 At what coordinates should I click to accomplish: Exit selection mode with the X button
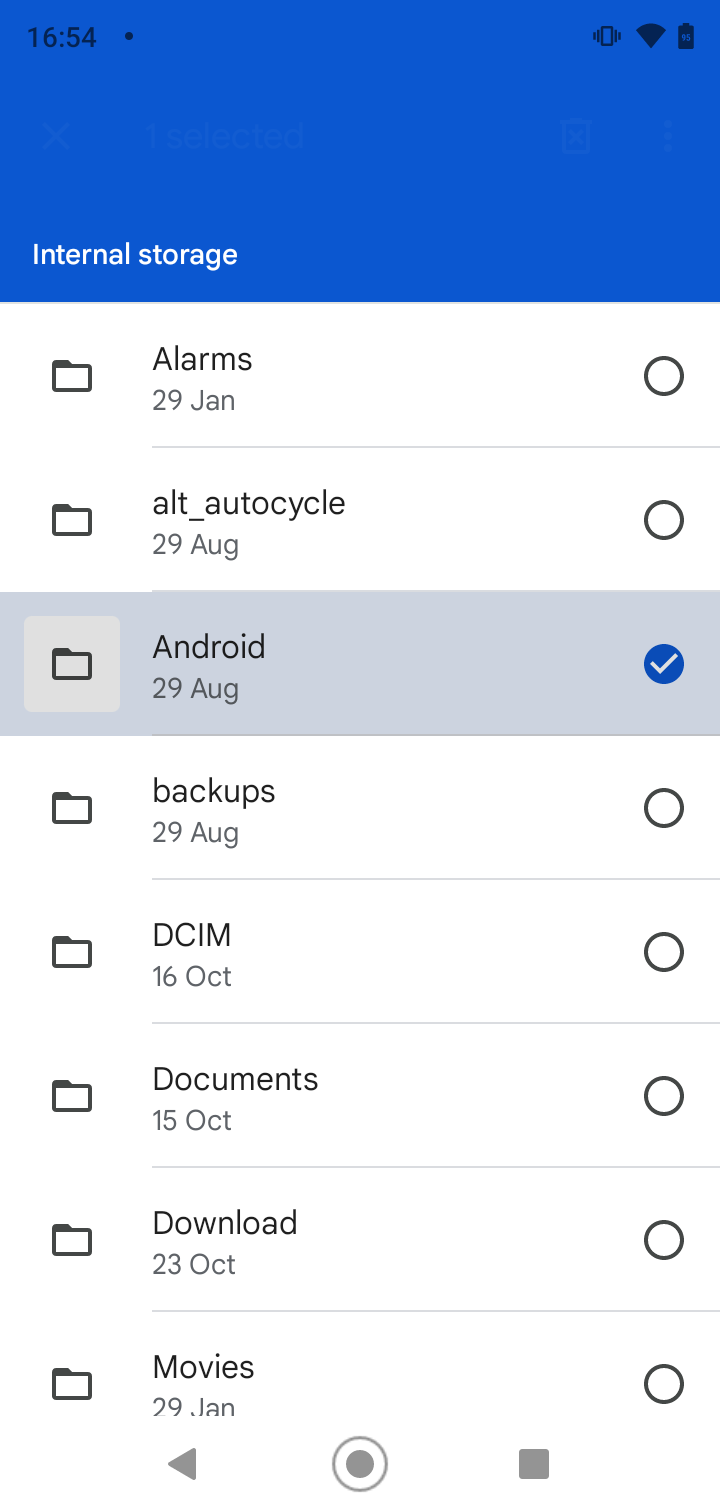click(x=55, y=136)
